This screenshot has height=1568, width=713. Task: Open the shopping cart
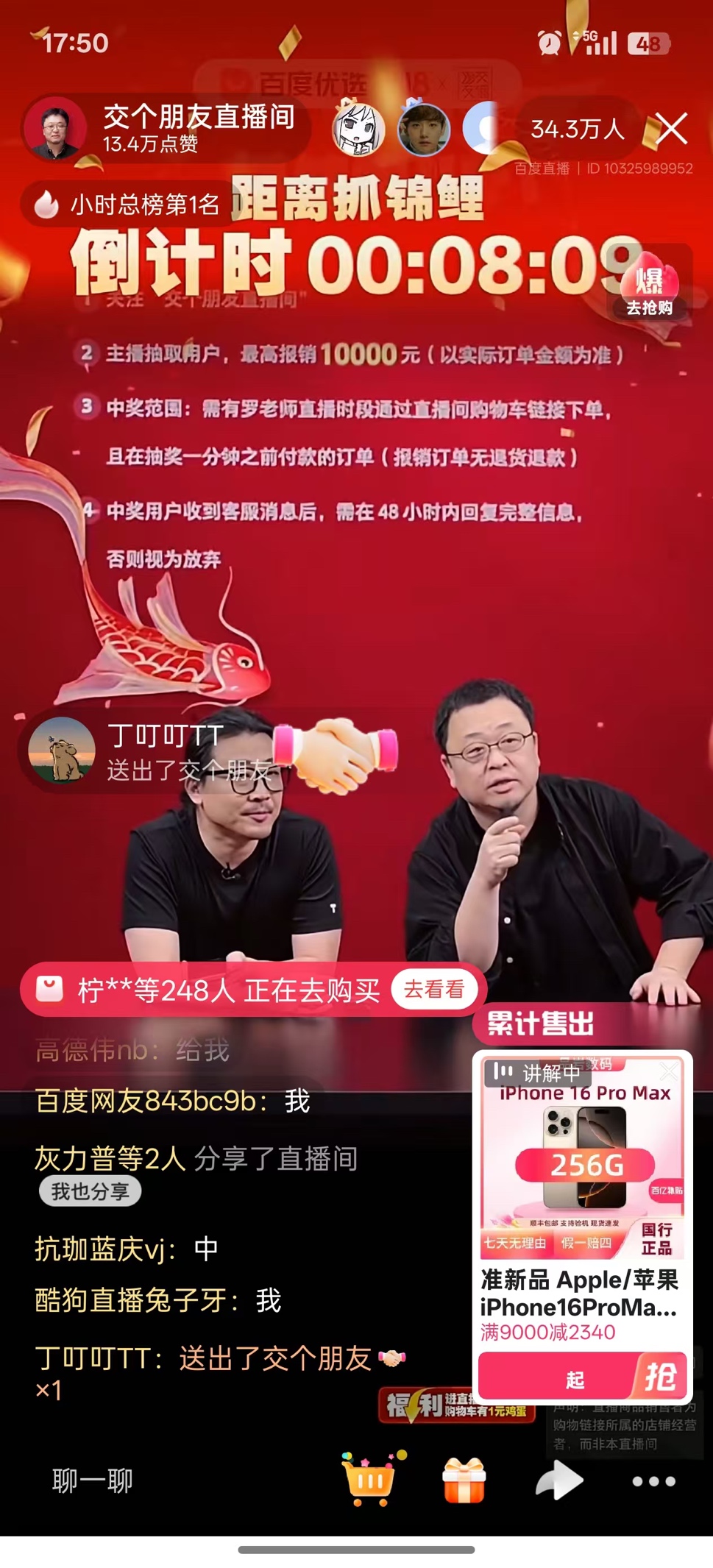point(369,1480)
